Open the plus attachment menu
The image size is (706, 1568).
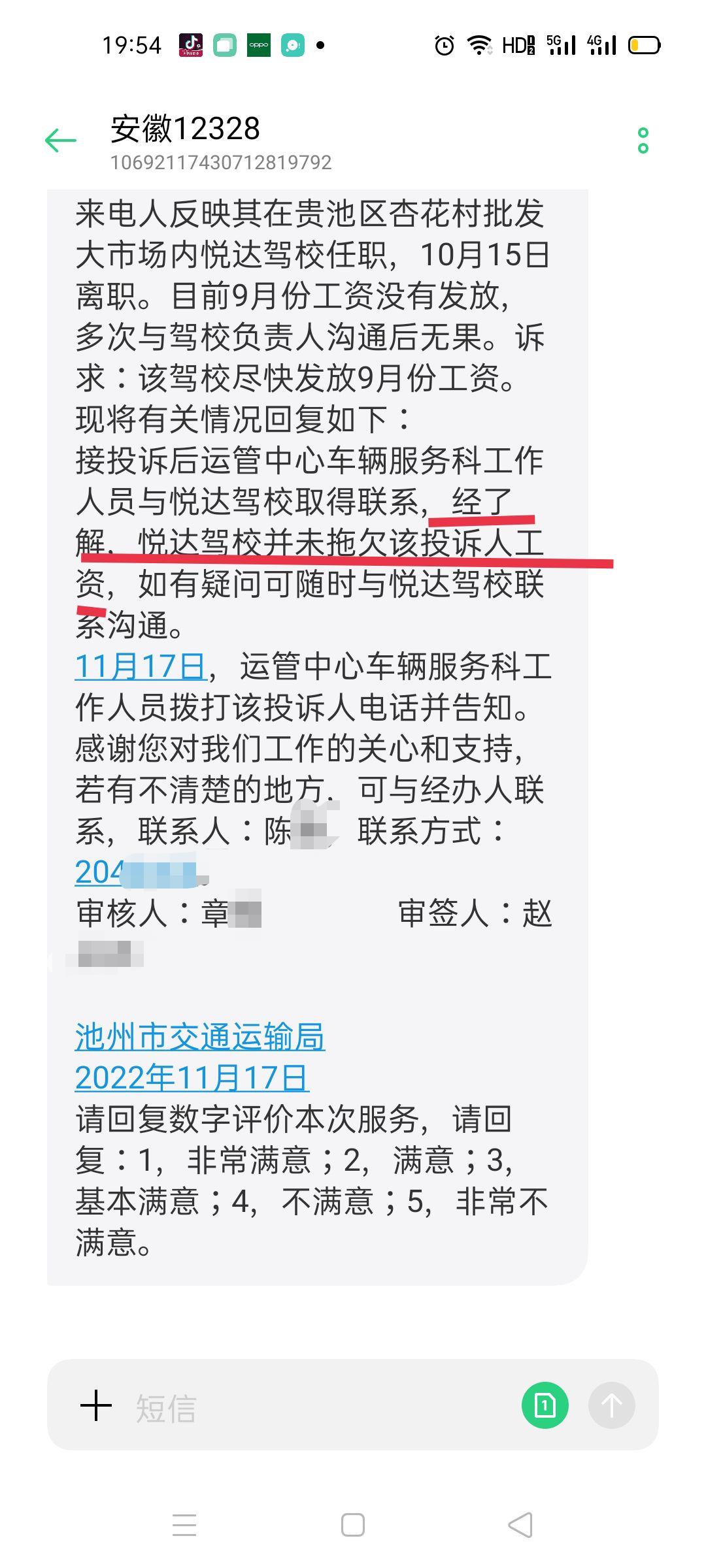click(x=96, y=1405)
